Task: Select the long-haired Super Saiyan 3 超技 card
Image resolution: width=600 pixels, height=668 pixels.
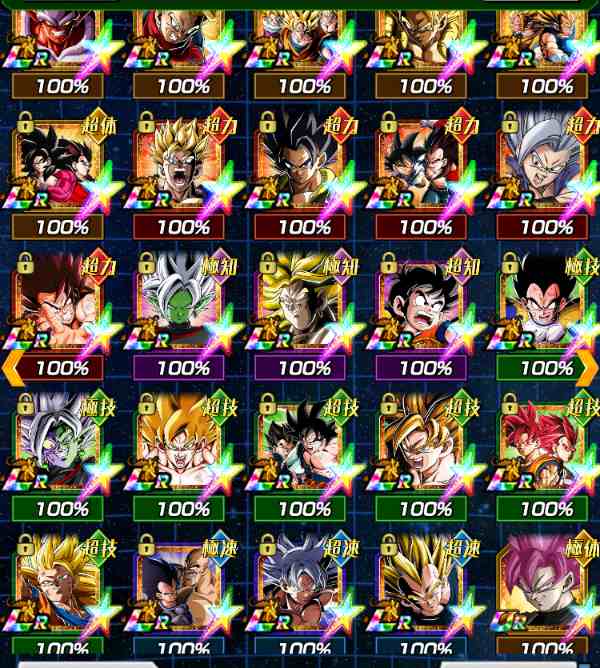Action: tap(62, 580)
